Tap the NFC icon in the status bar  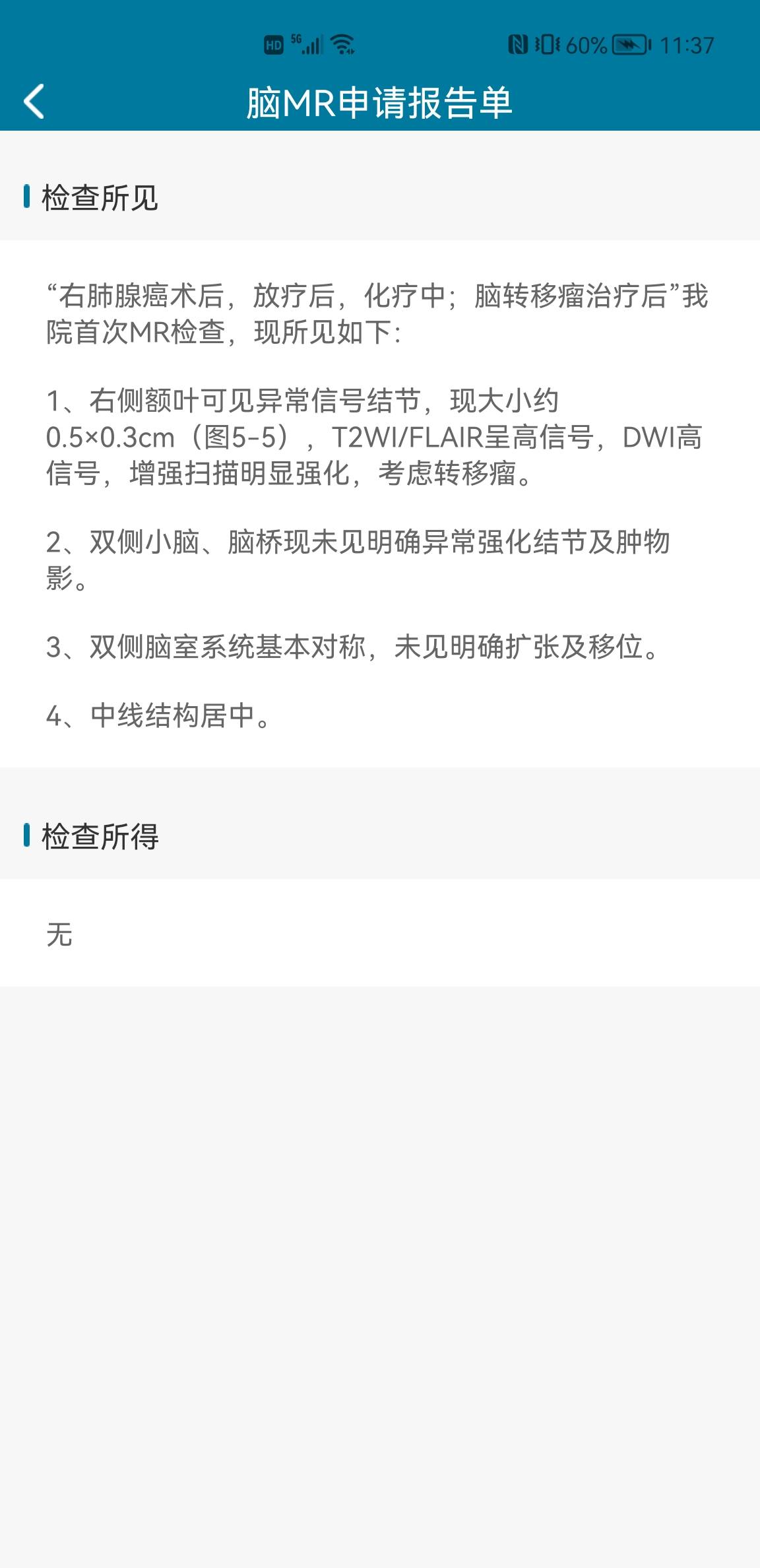coord(519,44)
